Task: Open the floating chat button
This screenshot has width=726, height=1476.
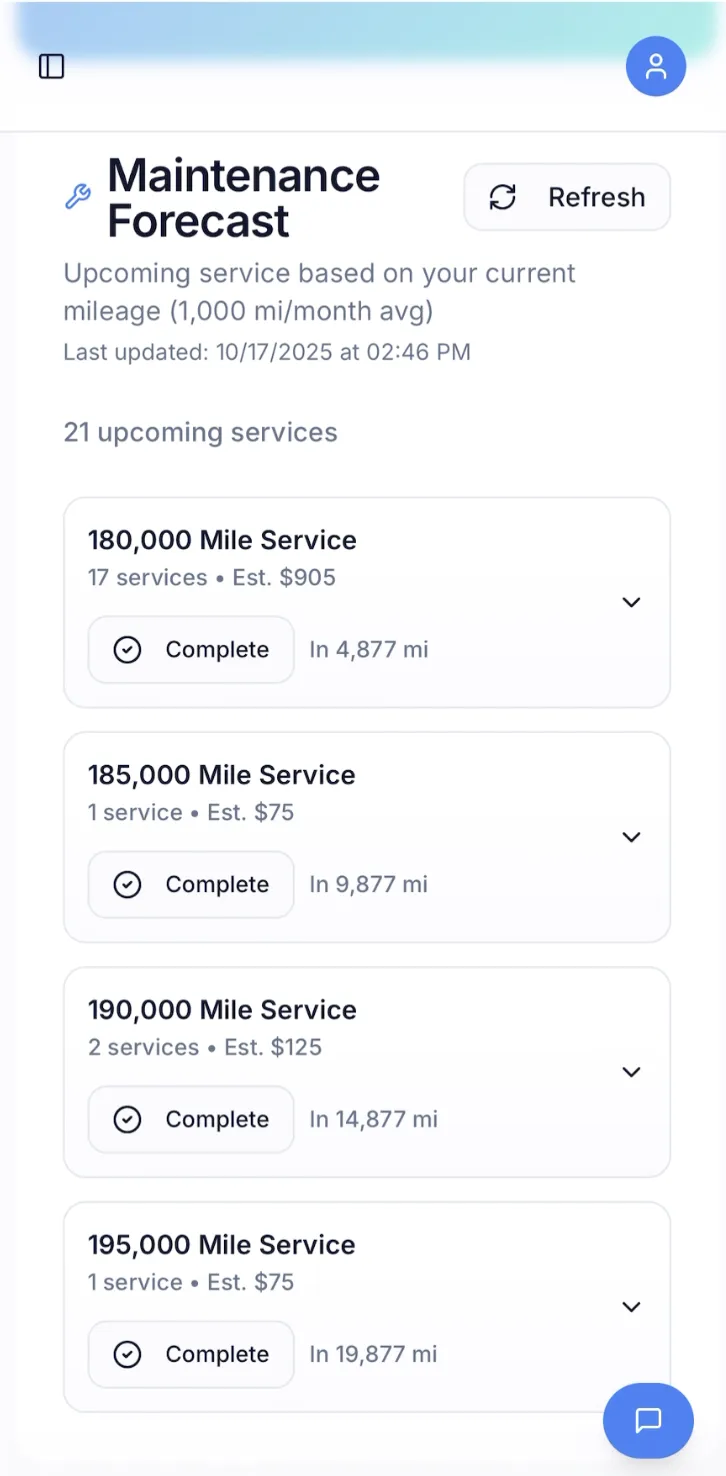Action: [x=648, y=1420]
